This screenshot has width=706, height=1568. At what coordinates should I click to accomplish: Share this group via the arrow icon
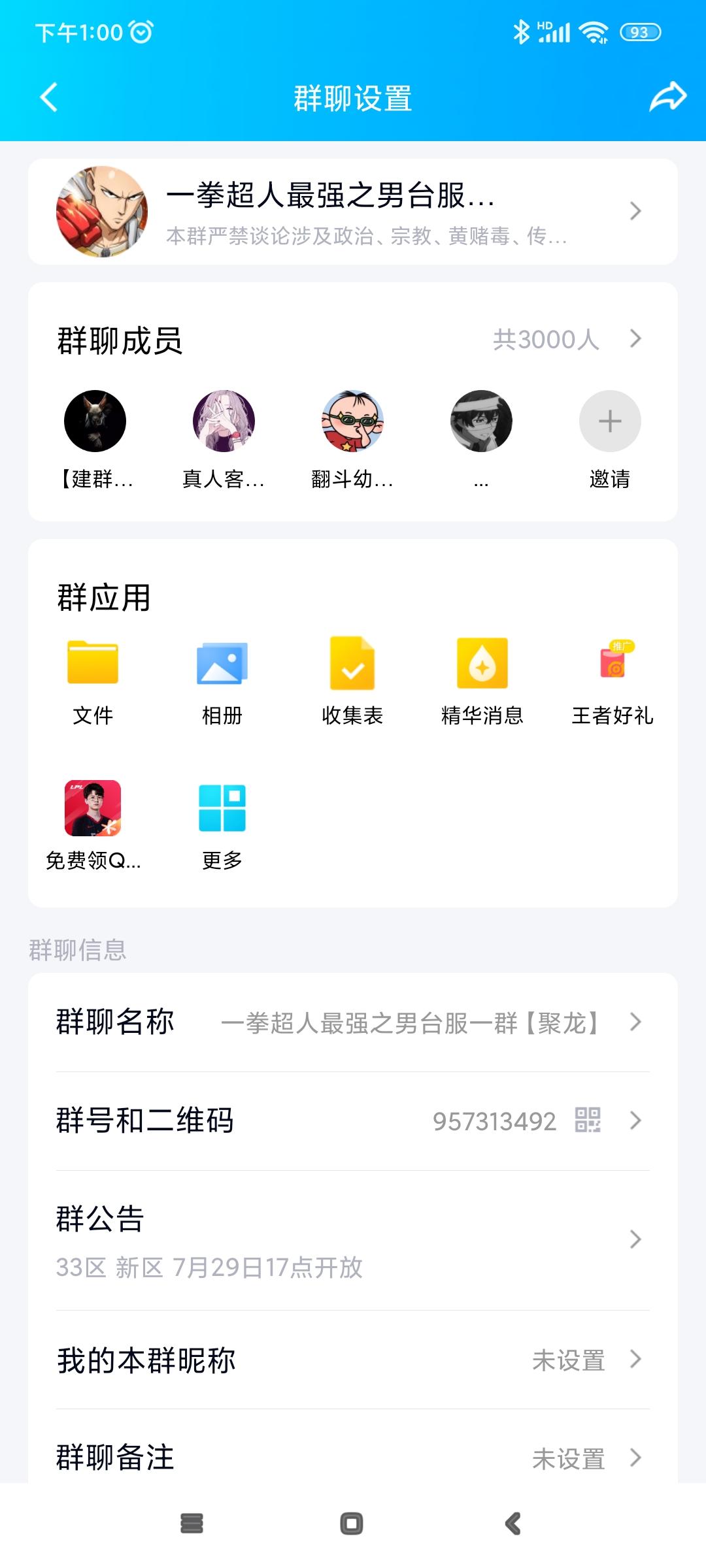point(667,98)
